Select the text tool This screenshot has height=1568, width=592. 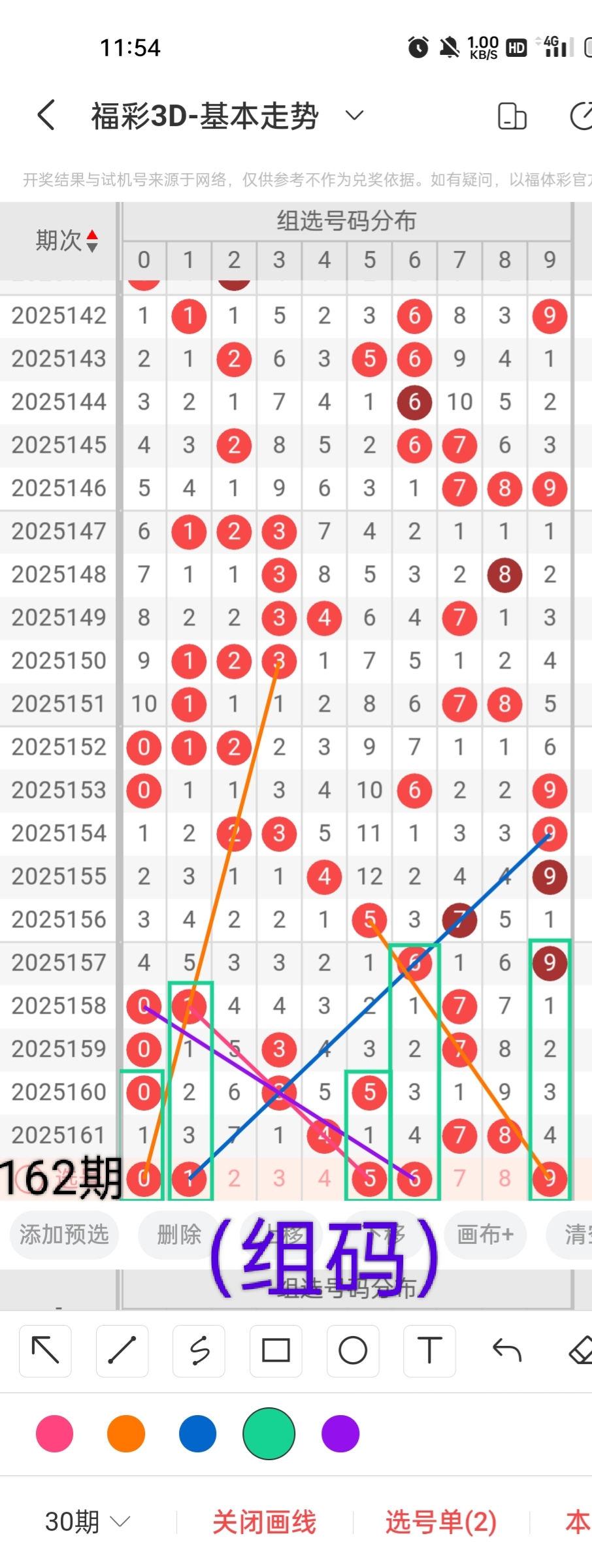(429, 1350)
